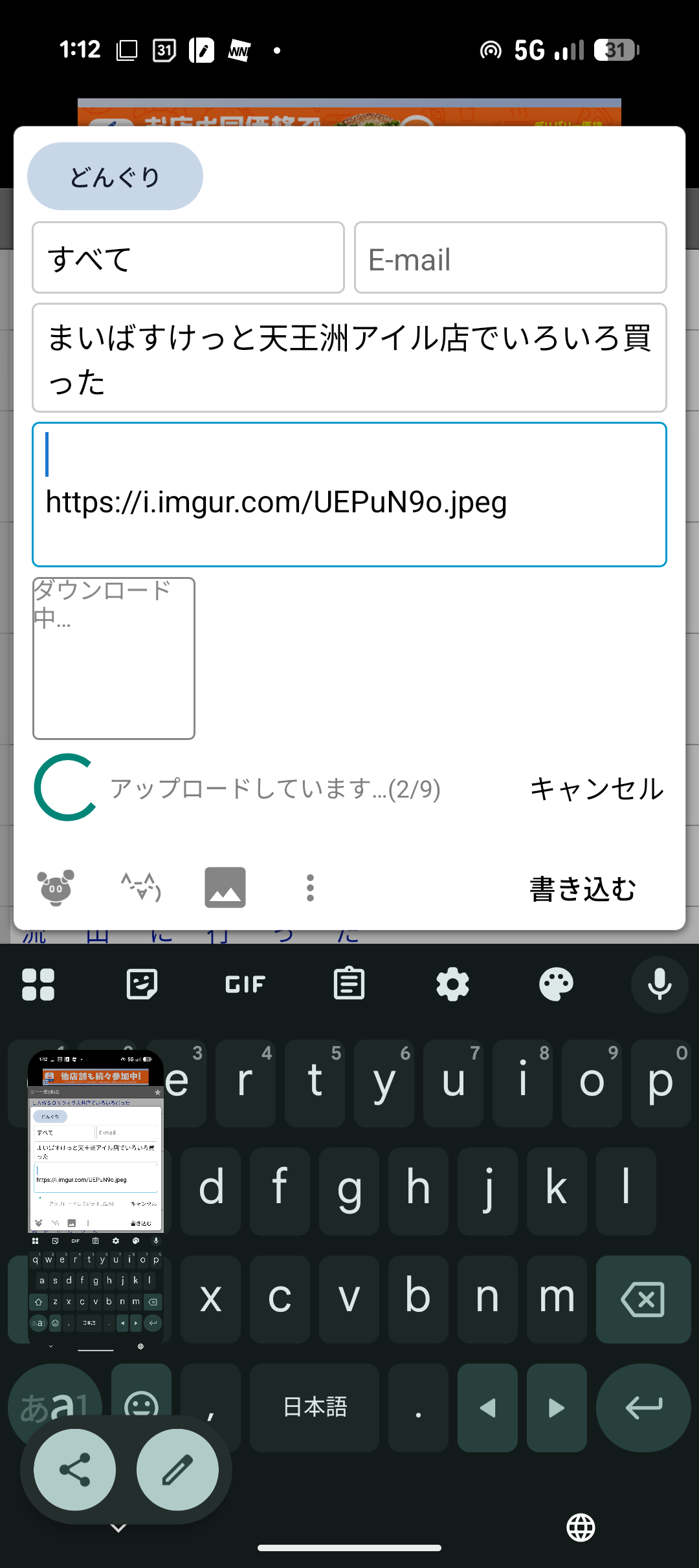This screenshot has width=699, height=1568.
Task: Tap the keyboard backspace key
Action: 643,1299
